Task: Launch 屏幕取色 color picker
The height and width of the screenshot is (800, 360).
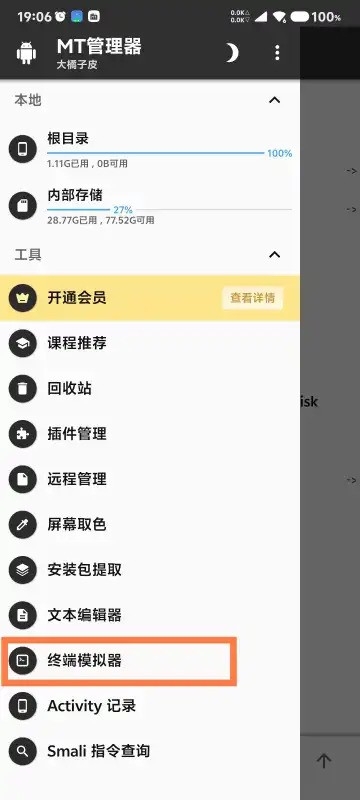Action: 150,524
